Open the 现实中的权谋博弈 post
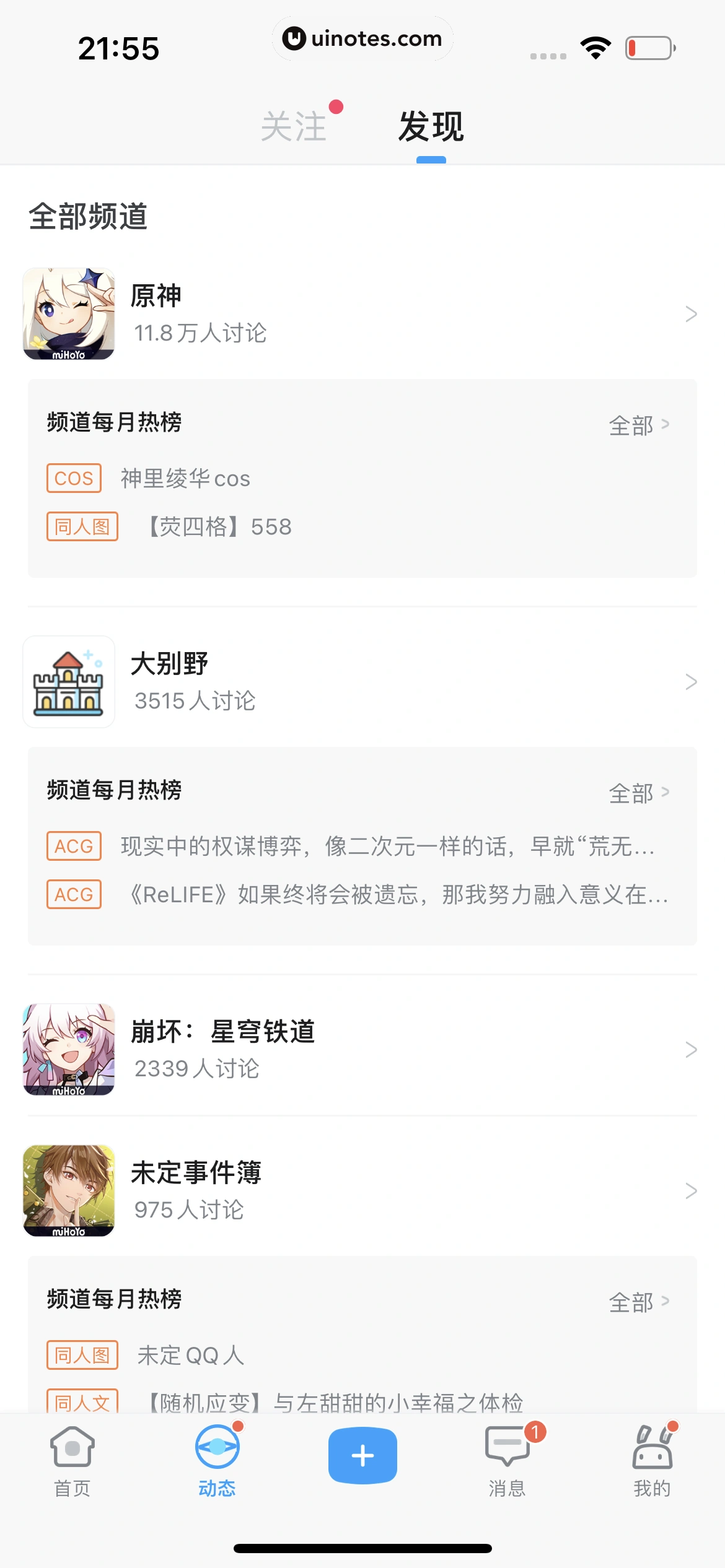This screenshot has height=1568, width=725. click(387, 847)
